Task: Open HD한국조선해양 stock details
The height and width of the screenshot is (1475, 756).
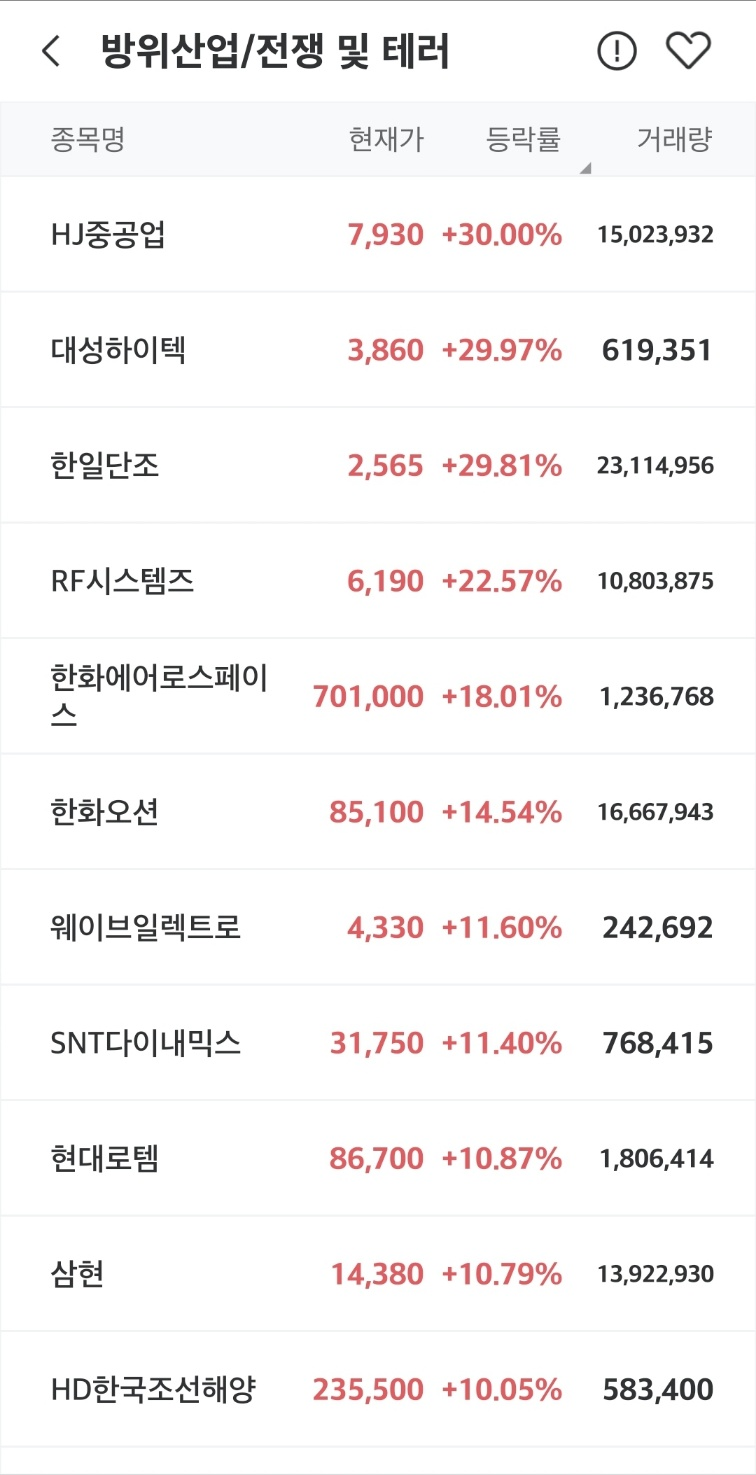Action: tap(378, 1390)
